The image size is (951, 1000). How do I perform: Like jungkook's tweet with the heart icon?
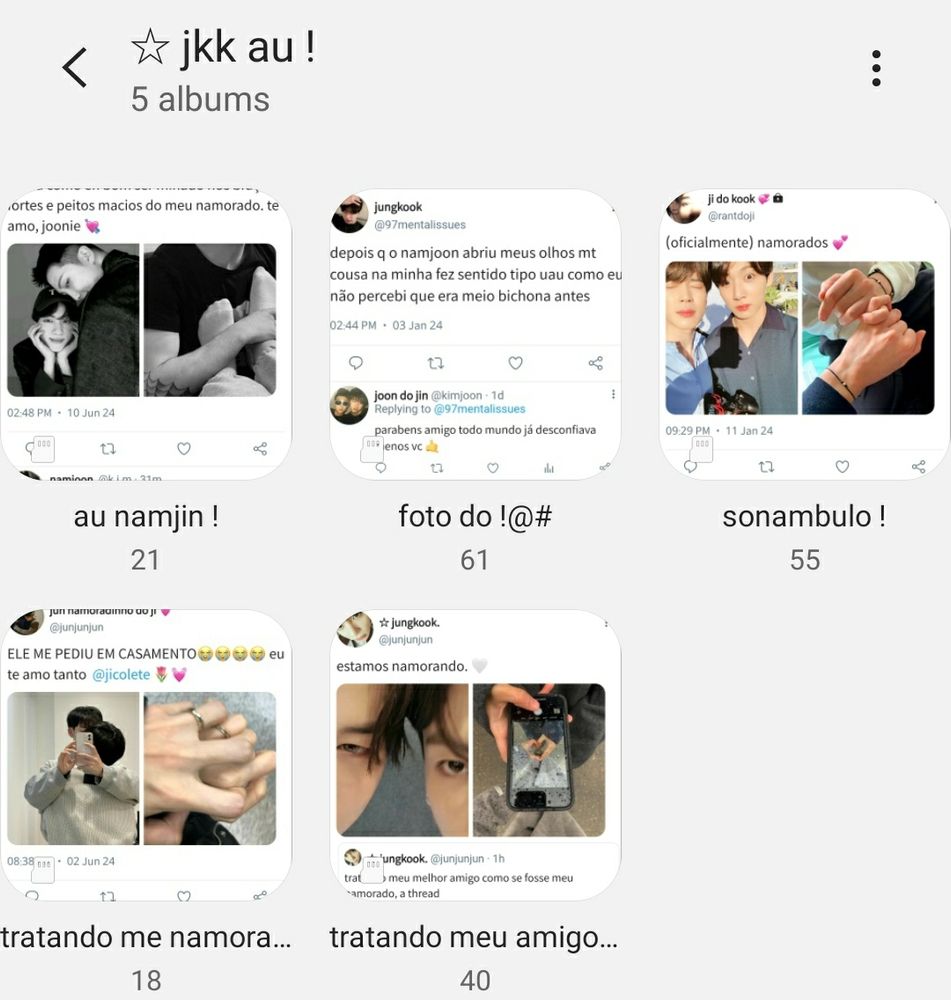[515, 363]
